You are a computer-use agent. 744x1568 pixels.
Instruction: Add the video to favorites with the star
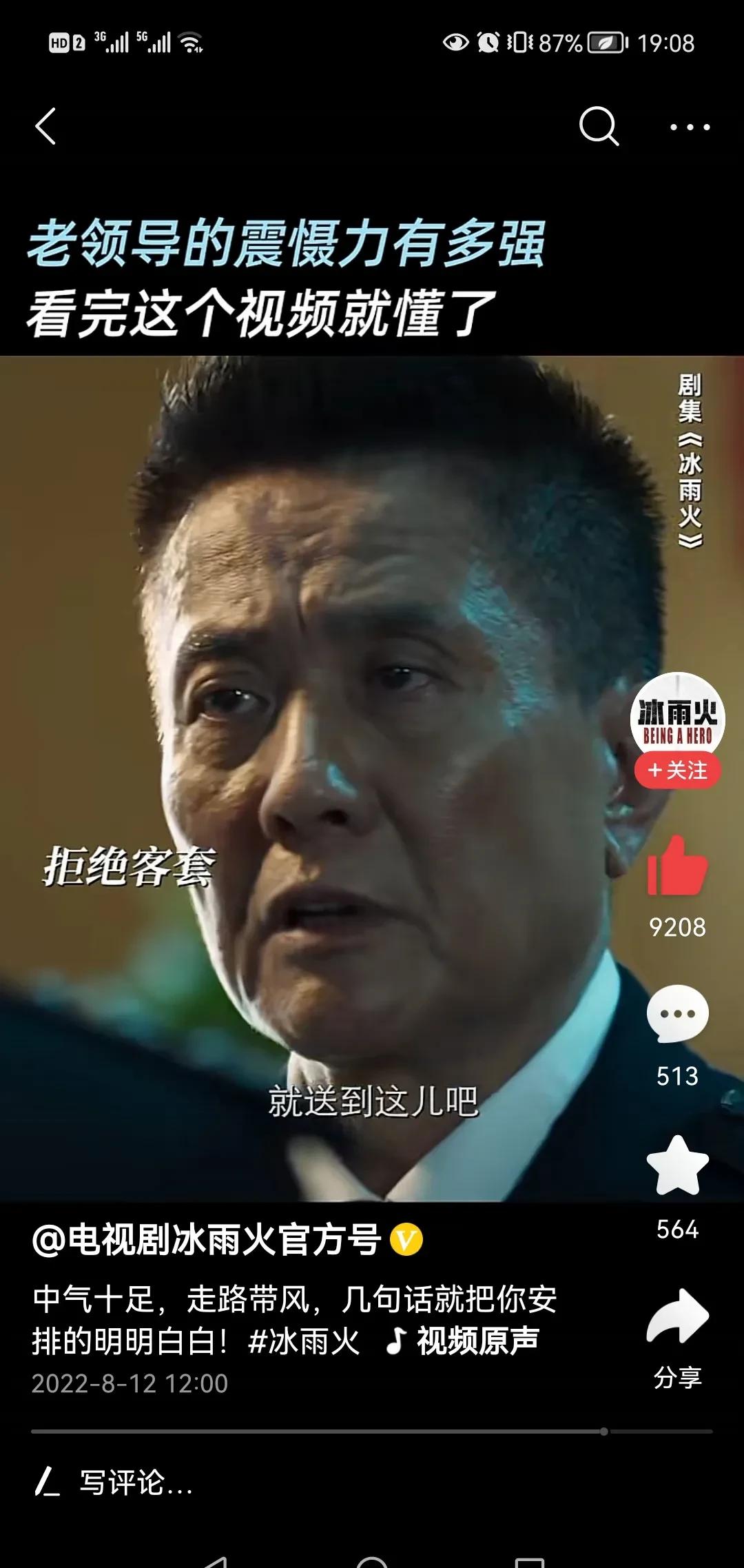677,1166
